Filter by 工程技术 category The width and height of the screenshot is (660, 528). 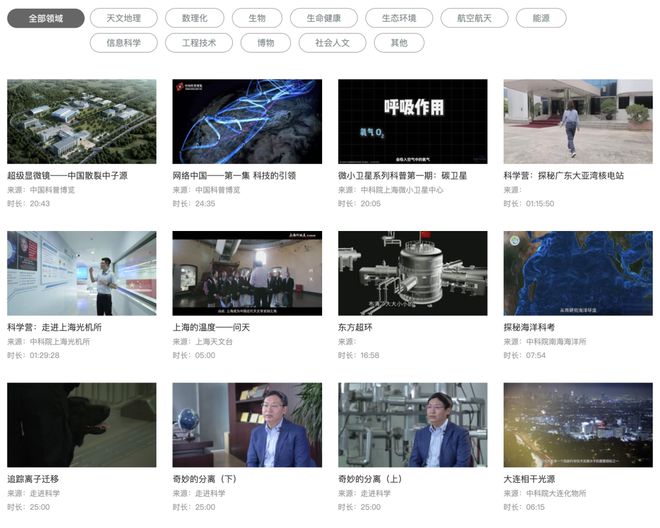click(x=198, y=43)
